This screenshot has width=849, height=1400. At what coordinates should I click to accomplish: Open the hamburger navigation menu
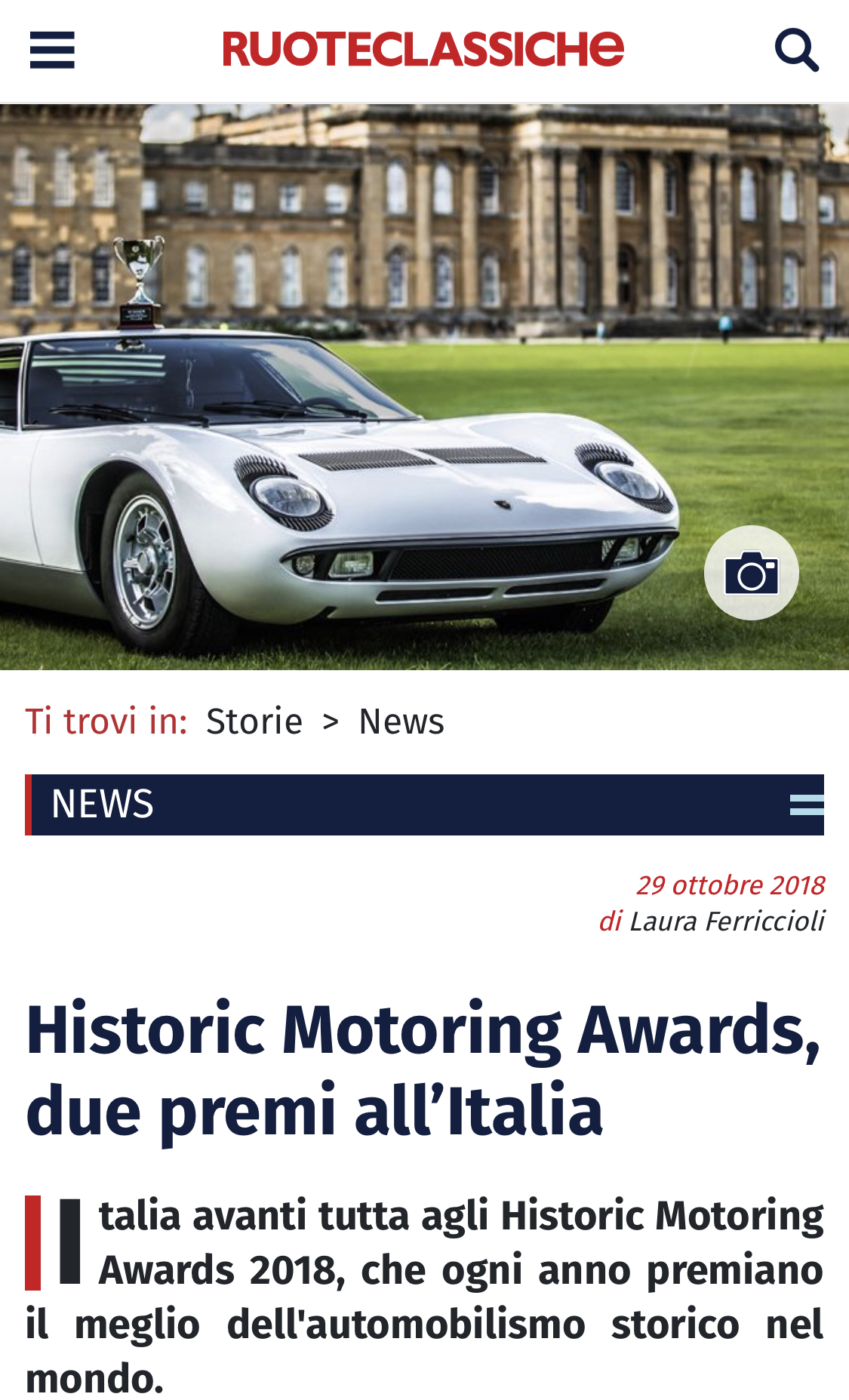pos(52,50)
